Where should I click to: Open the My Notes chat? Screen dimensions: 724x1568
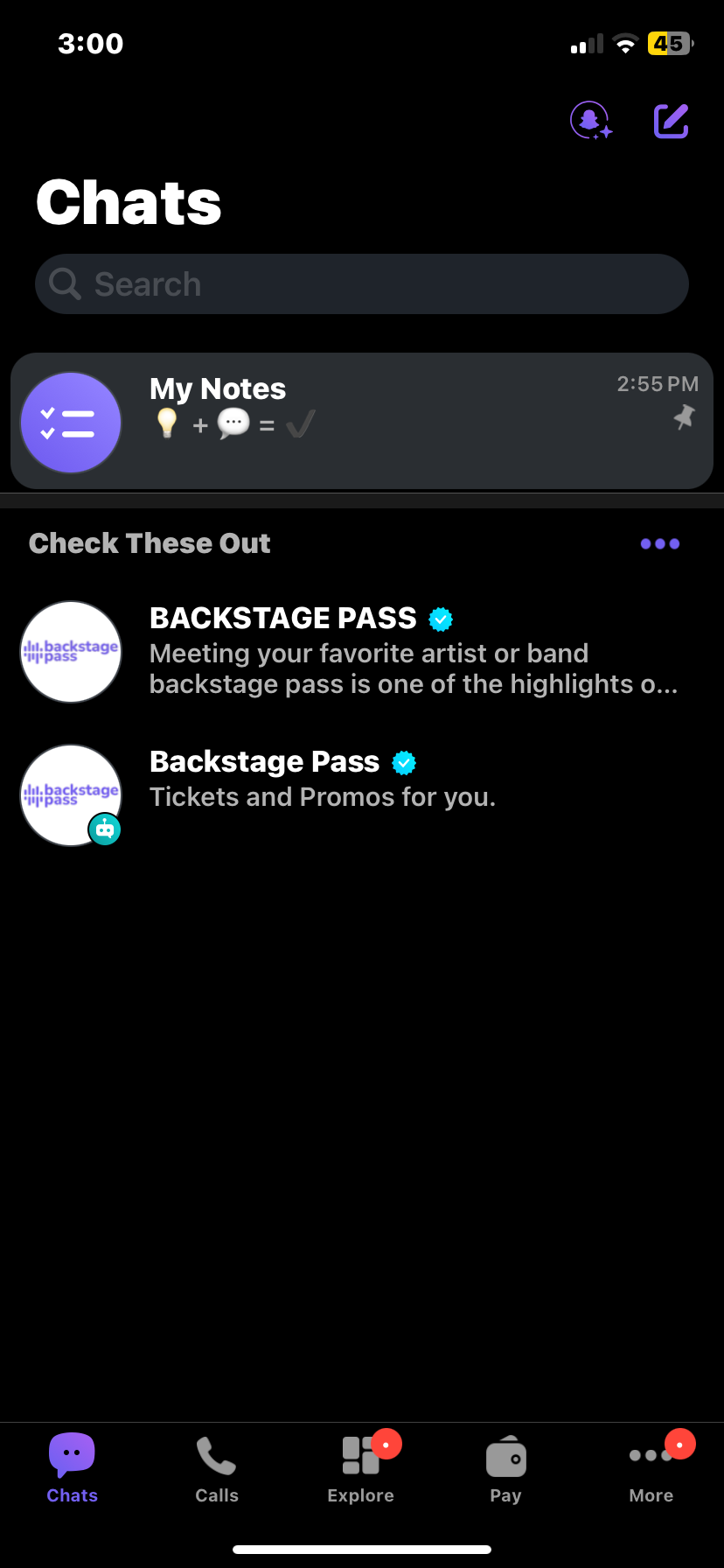(362, 421)
